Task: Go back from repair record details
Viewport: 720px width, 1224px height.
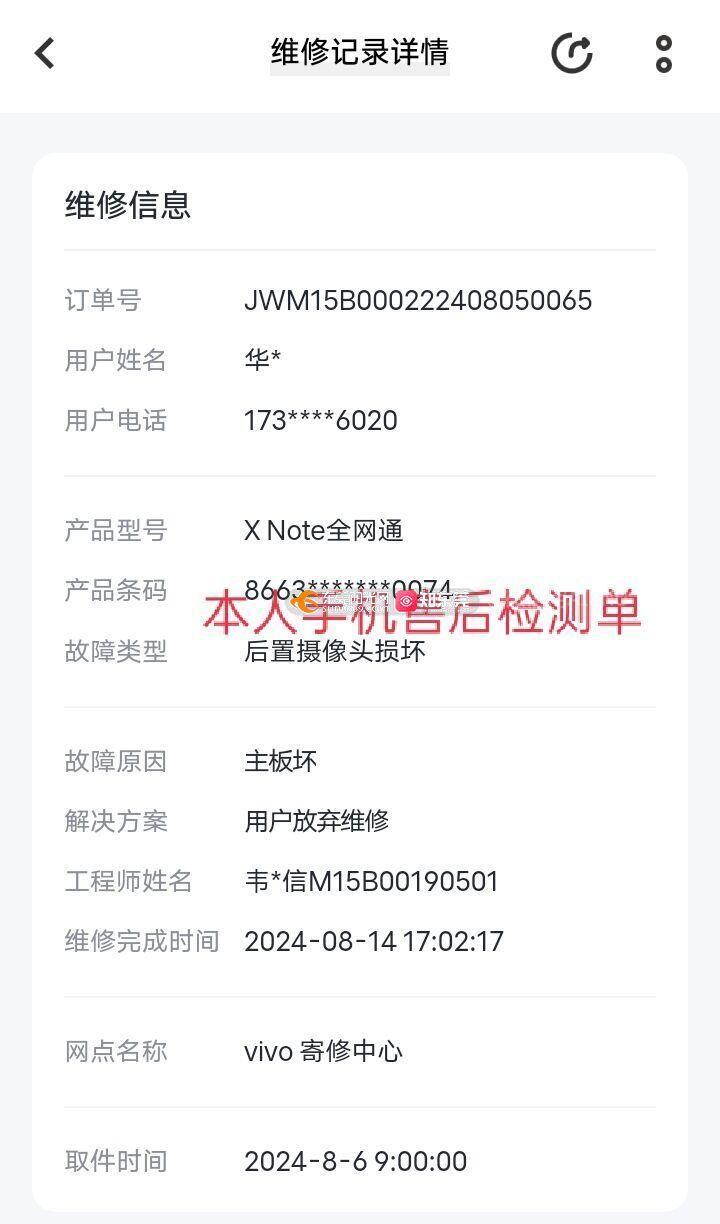Action: (45, 53)
